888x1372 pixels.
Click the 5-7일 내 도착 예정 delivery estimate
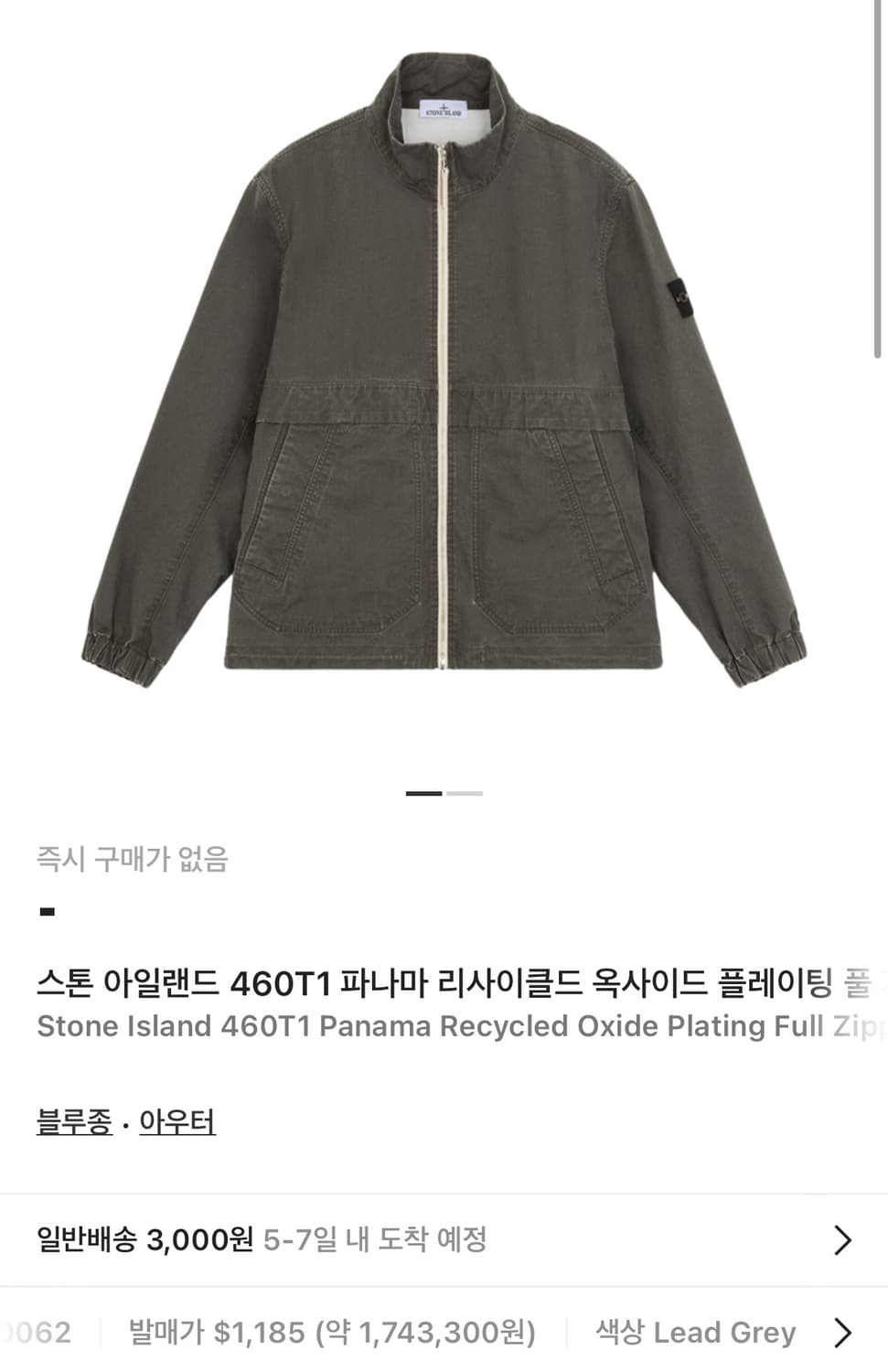375,1242
